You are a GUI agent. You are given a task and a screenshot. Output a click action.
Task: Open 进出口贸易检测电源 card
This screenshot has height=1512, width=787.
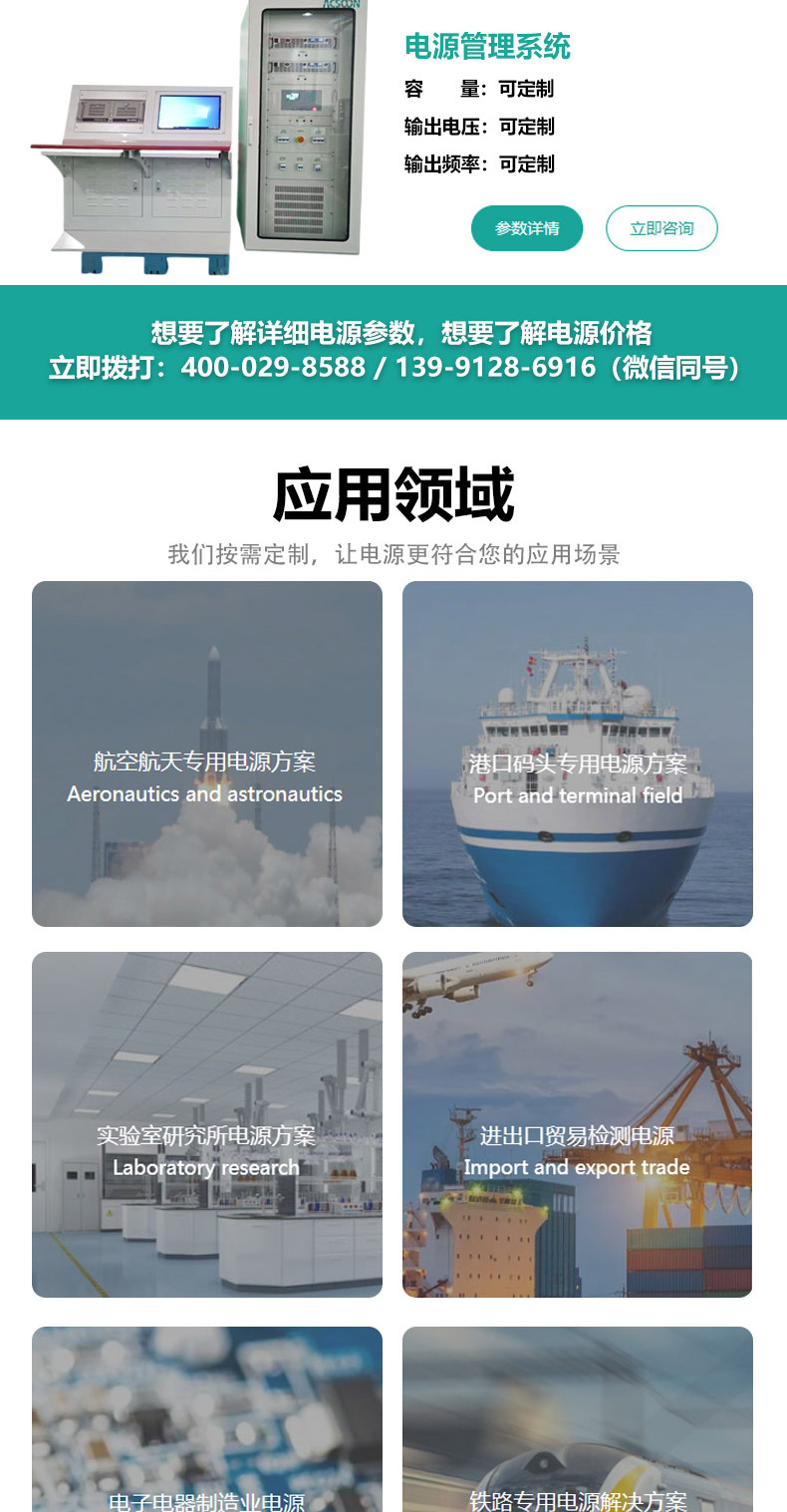coord(578,1125)
